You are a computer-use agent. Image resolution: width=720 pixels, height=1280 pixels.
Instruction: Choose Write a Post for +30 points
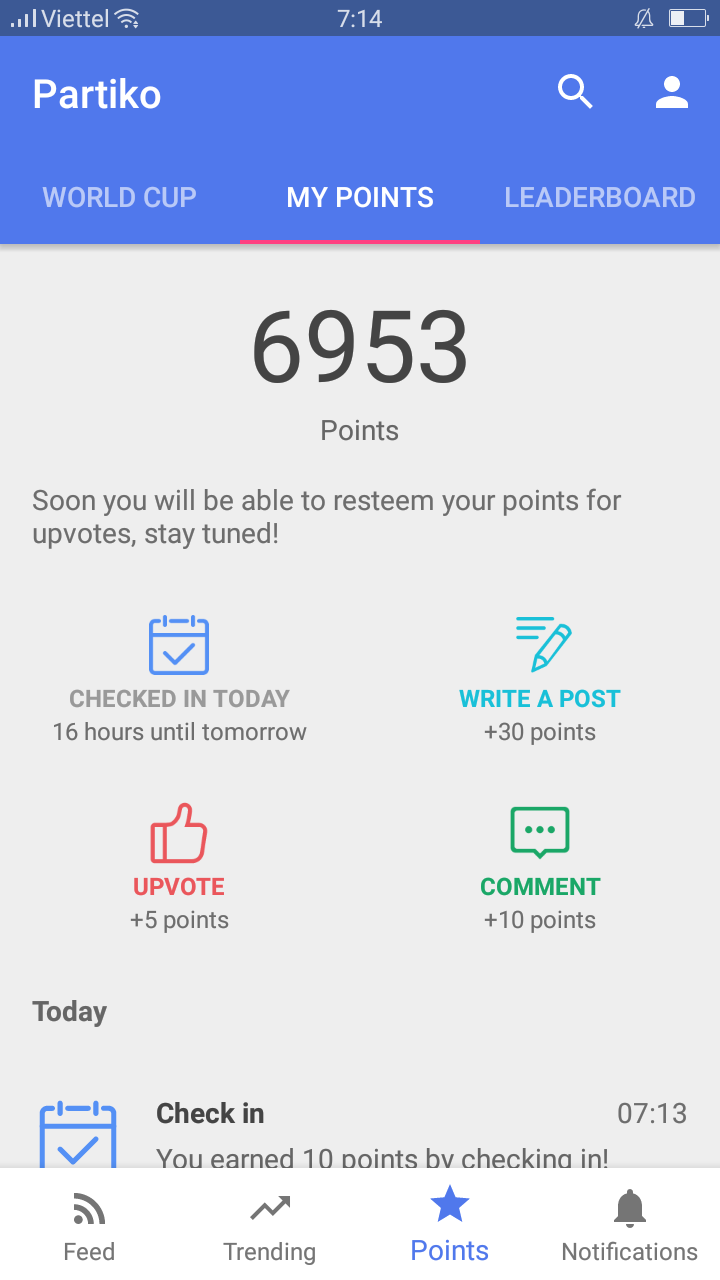(x=540, y=680)
